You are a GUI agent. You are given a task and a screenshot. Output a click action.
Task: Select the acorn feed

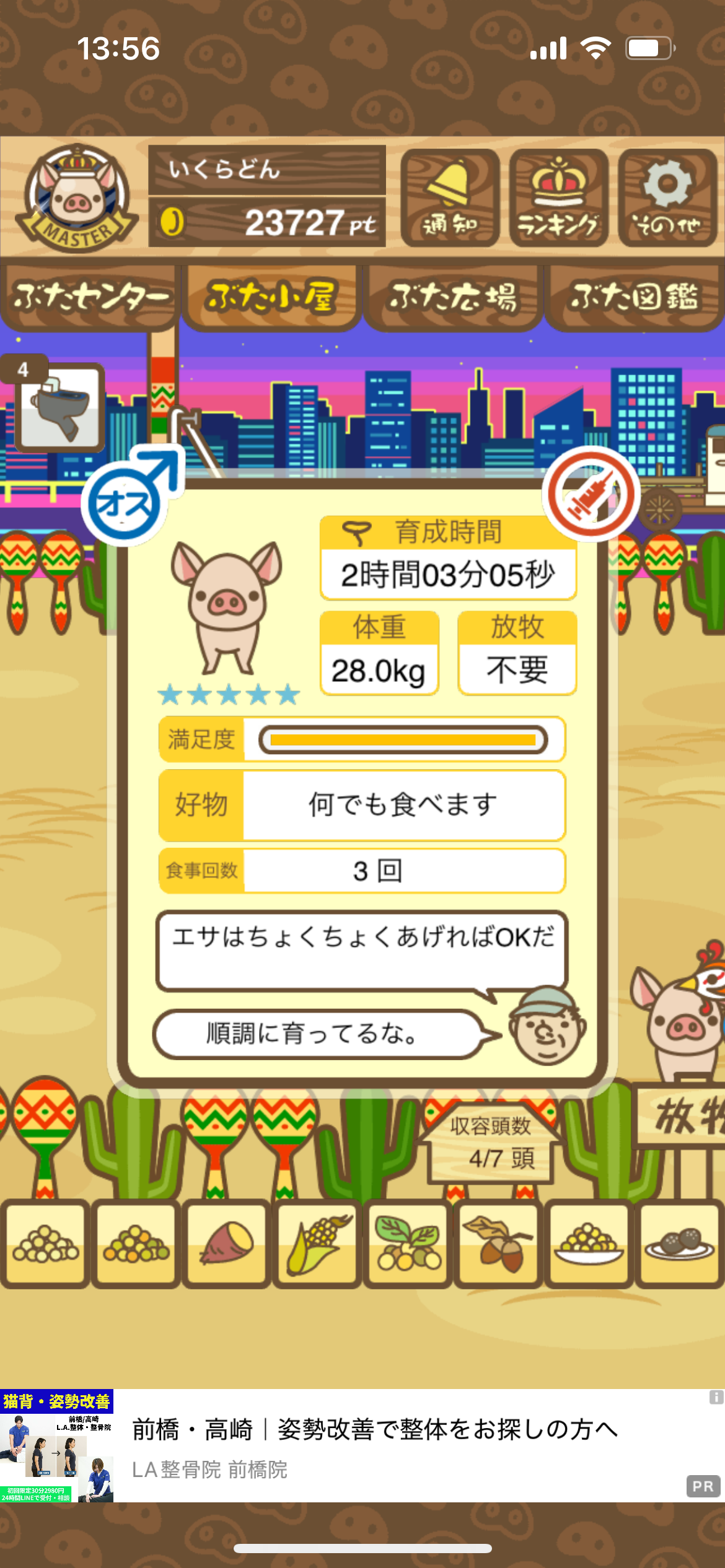(498, 1244)
